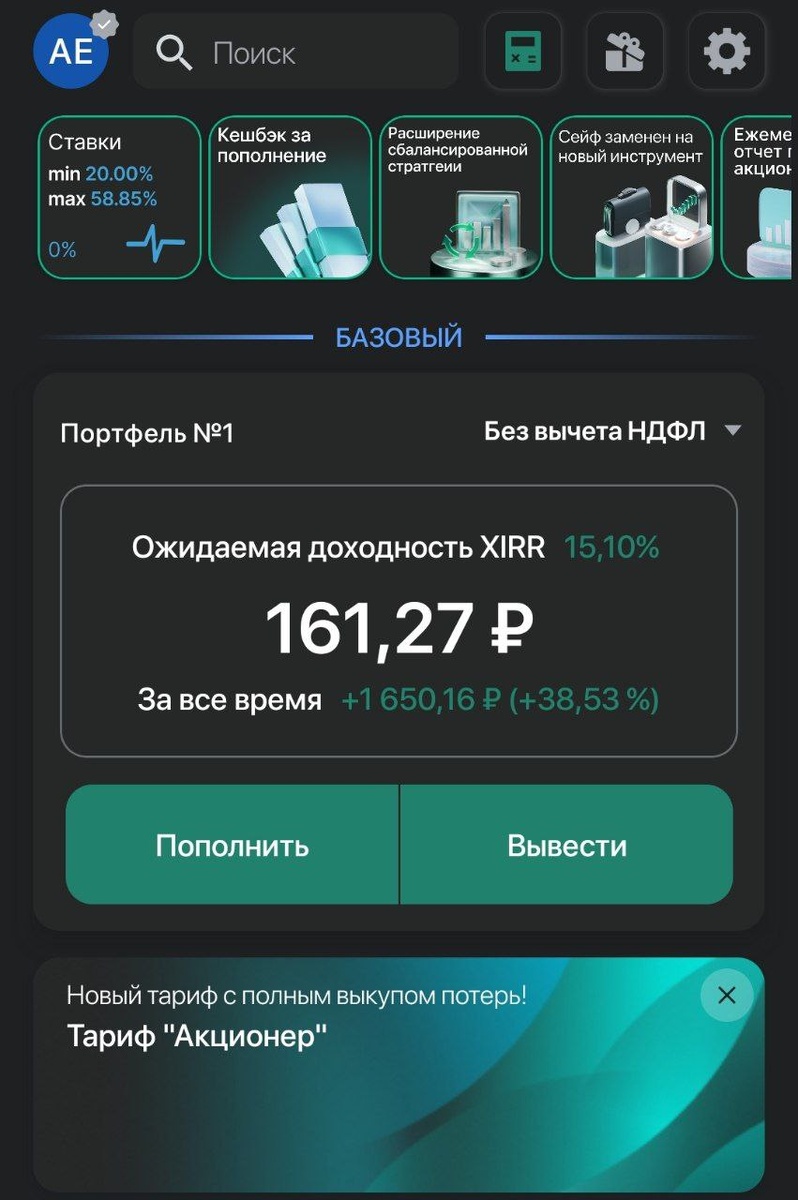
Task: Dismiss the Тариф "Акционер" banner
Action: pyautogui.click(x=727, y=995)
